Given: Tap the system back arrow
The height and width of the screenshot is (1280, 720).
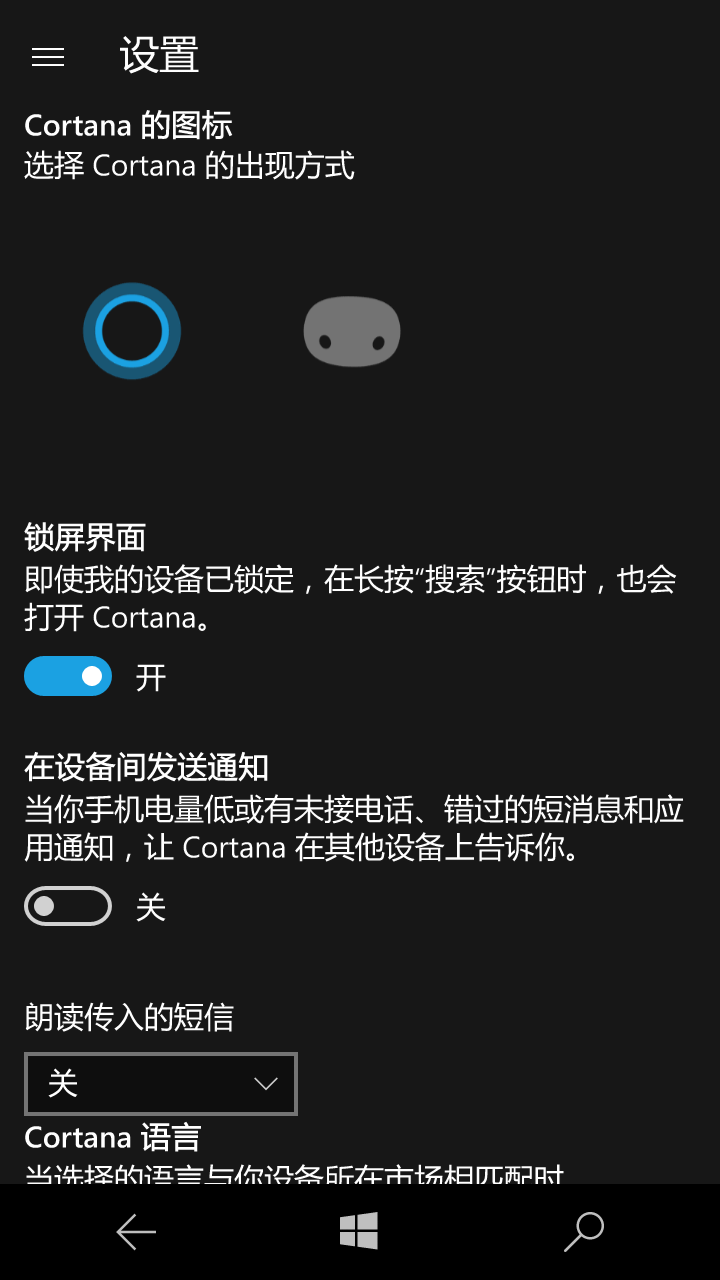Looking at the screenshot, I should coord(136,1232).
